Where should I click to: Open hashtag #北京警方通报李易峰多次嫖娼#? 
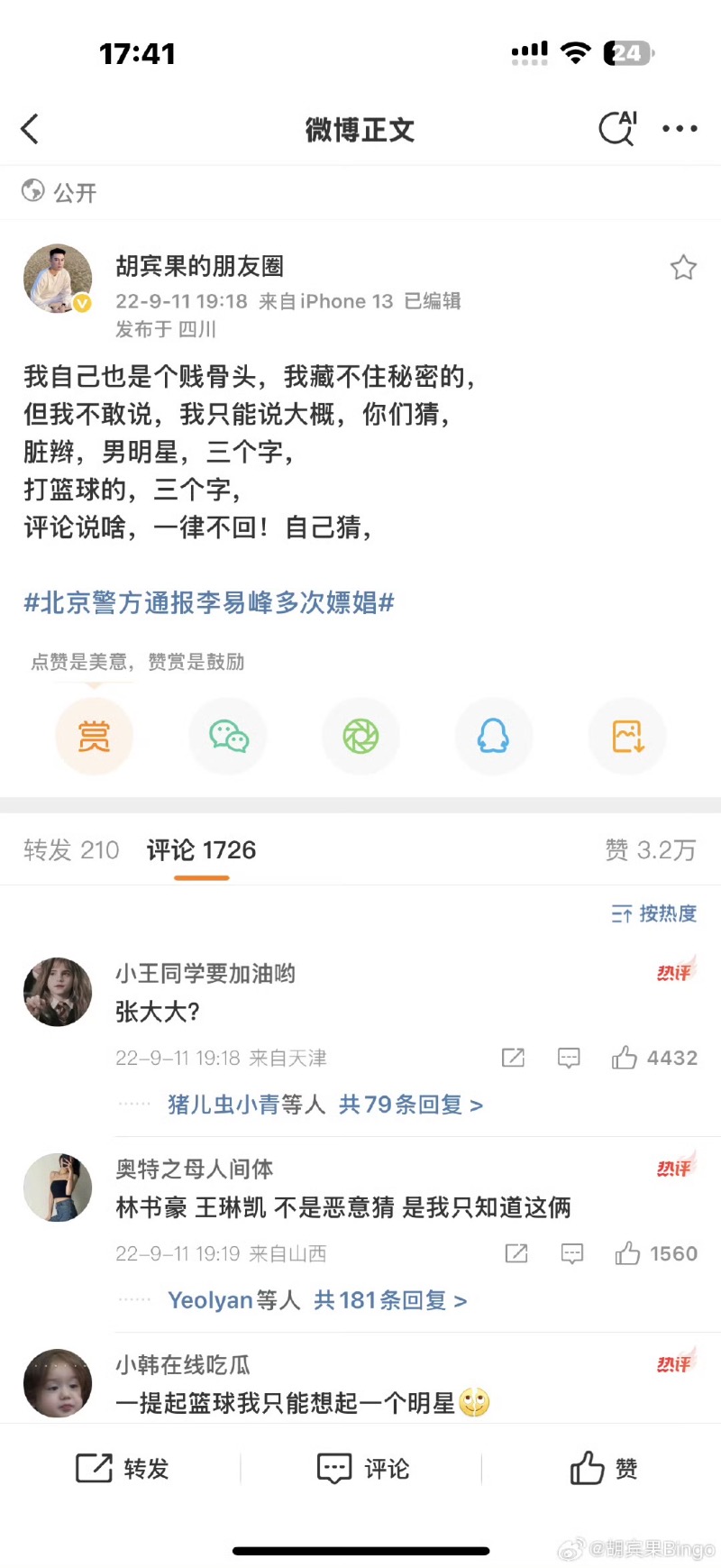coord(209,602)
